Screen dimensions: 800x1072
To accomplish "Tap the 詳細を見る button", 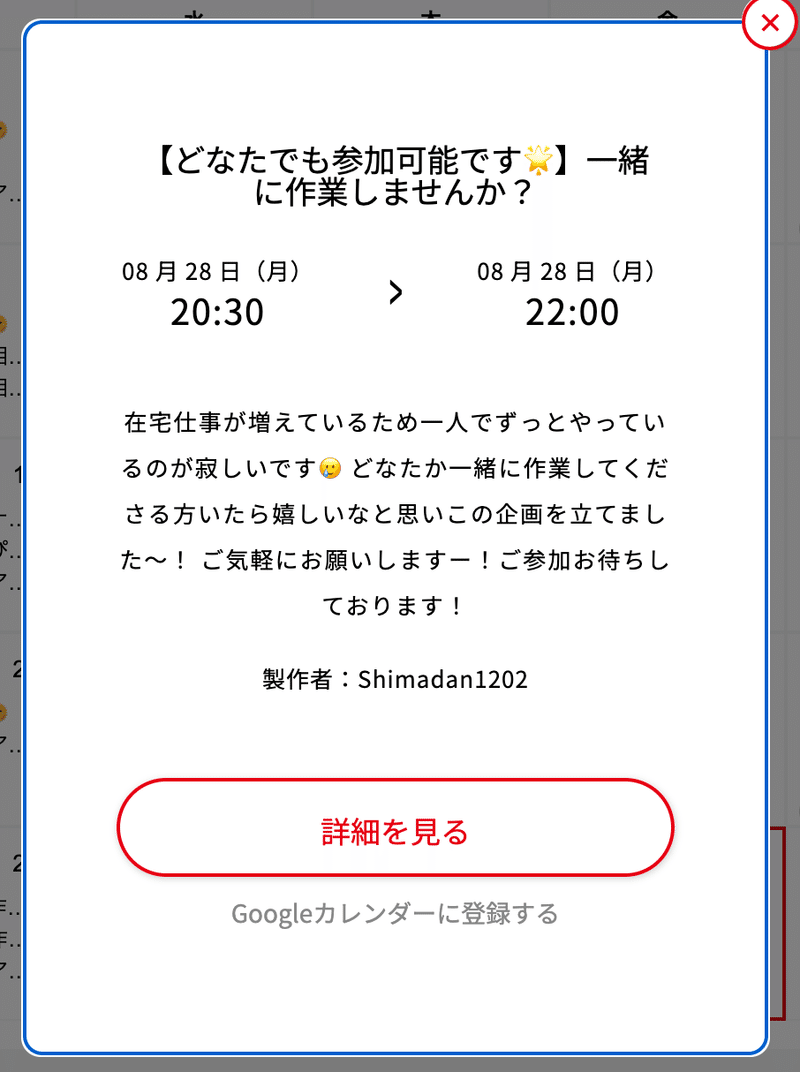I will pos(395,829).
